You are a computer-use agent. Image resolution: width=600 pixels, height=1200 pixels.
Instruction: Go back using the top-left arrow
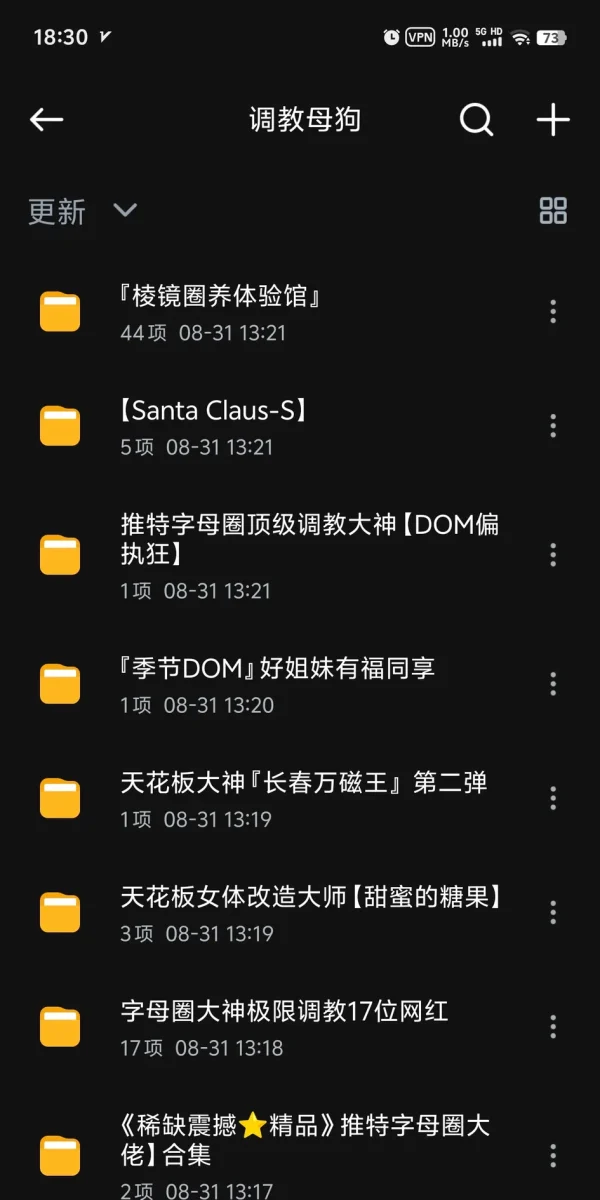point(46,120)
